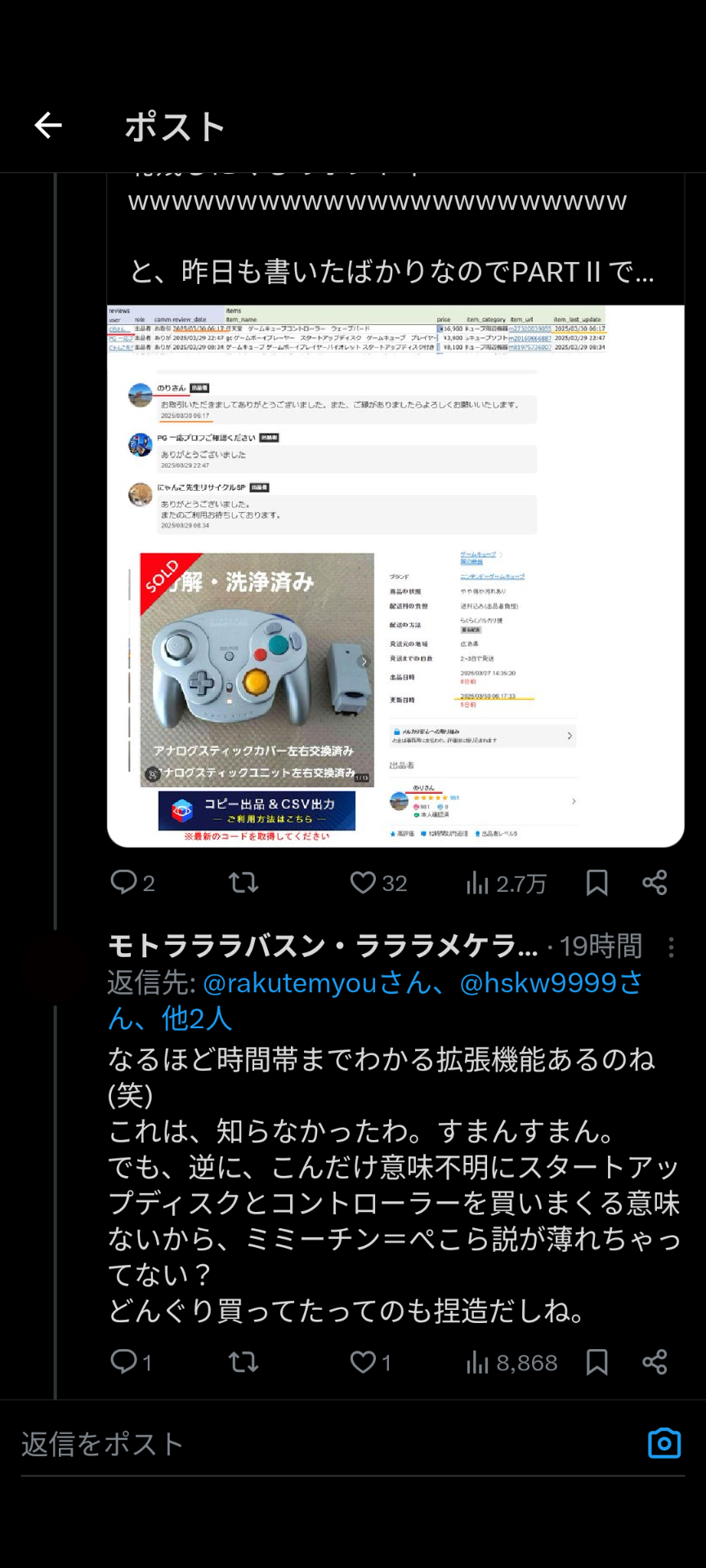706x1568 pixels.
Task: Open the attached Mercari screenshot image
Action: 395,576
